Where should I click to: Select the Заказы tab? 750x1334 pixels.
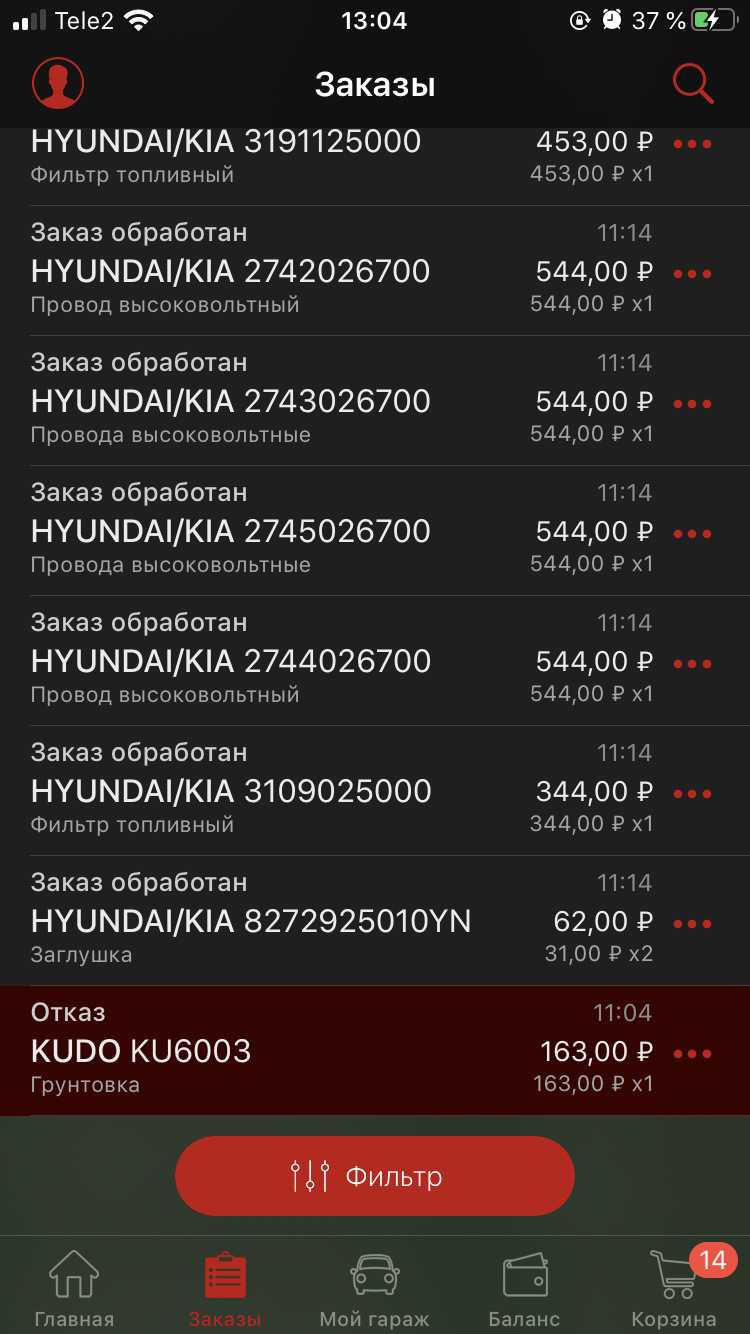click(x=225, y=1288)
